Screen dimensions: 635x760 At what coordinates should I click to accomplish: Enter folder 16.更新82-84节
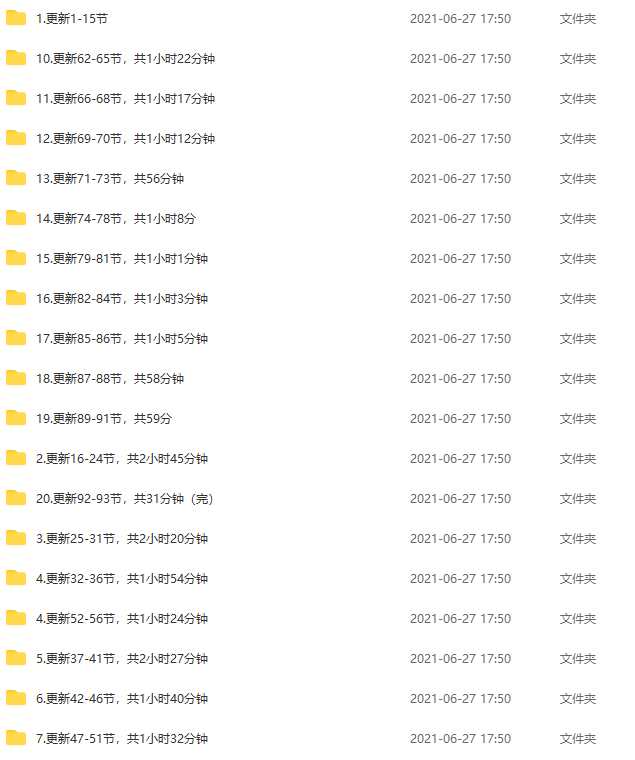tap(122, 299)
